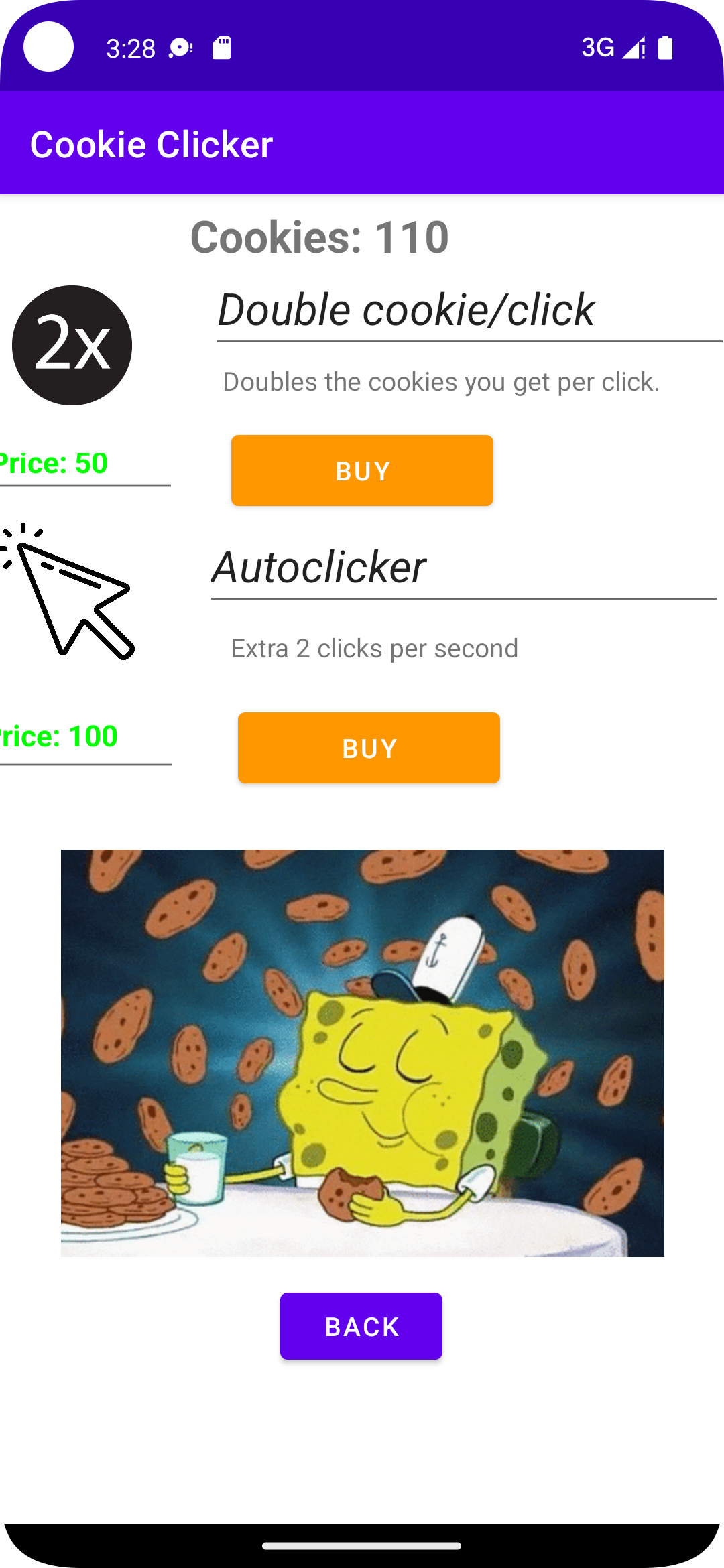The image size is (724, 1568).
Task: Click the Price: 50 label
Action: 54,462
